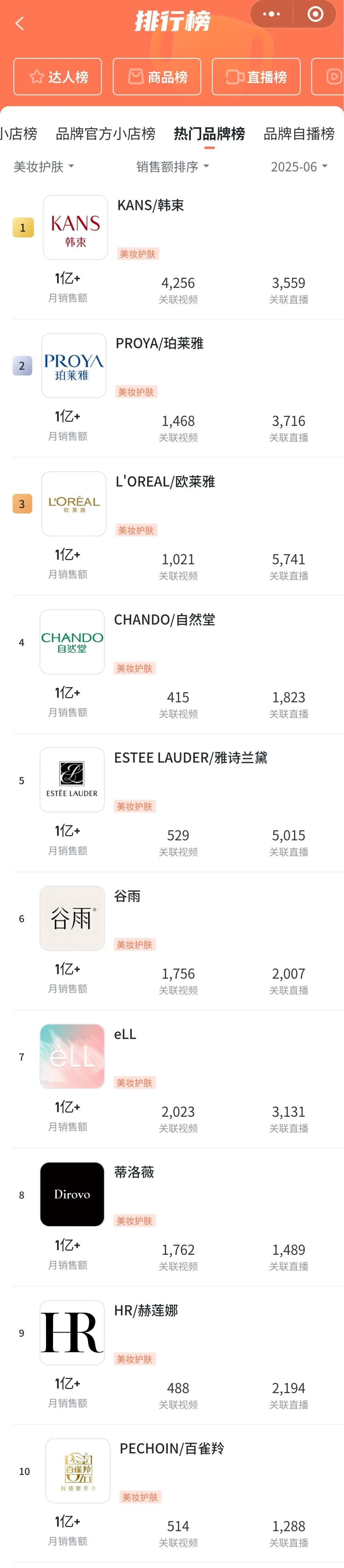The width and height of the screenshot is (344, 1568).
Task: Change the 销售额排序 sort option
Action: [172, 167]
